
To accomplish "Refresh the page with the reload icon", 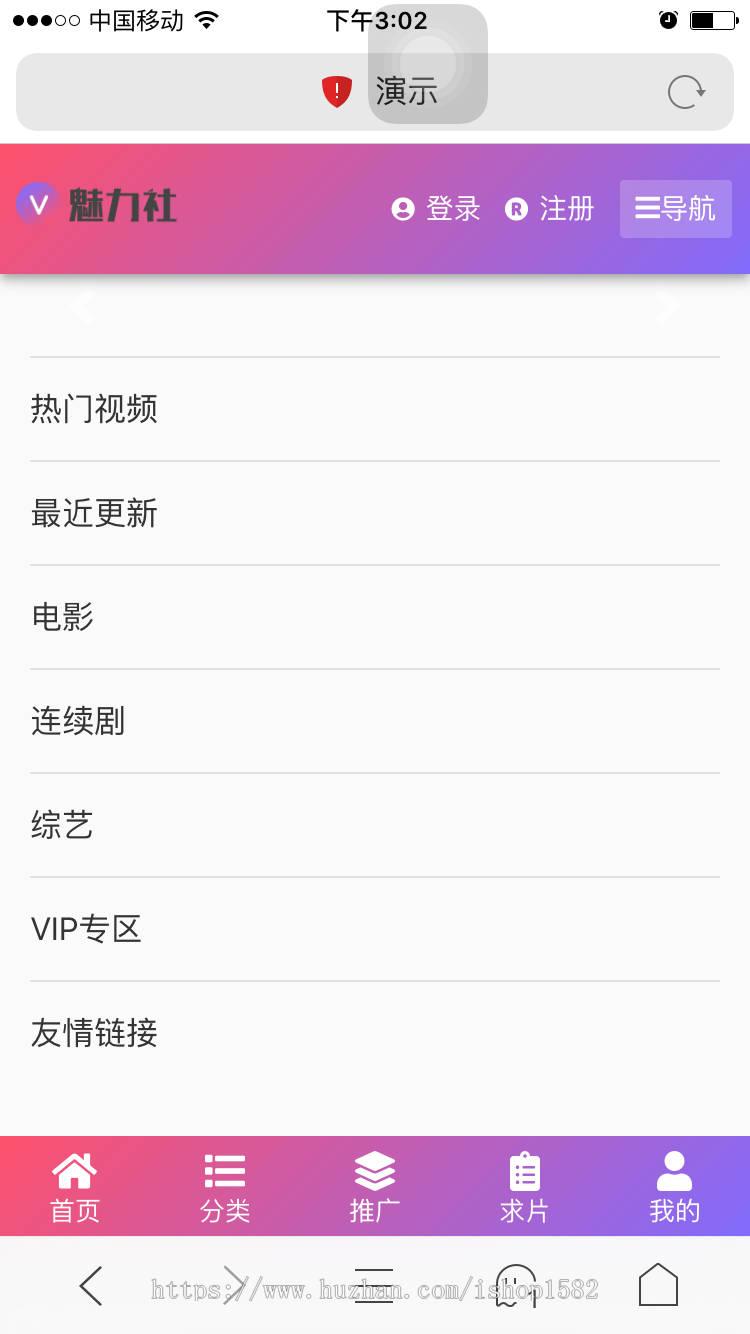I will (x=684, y=92).
